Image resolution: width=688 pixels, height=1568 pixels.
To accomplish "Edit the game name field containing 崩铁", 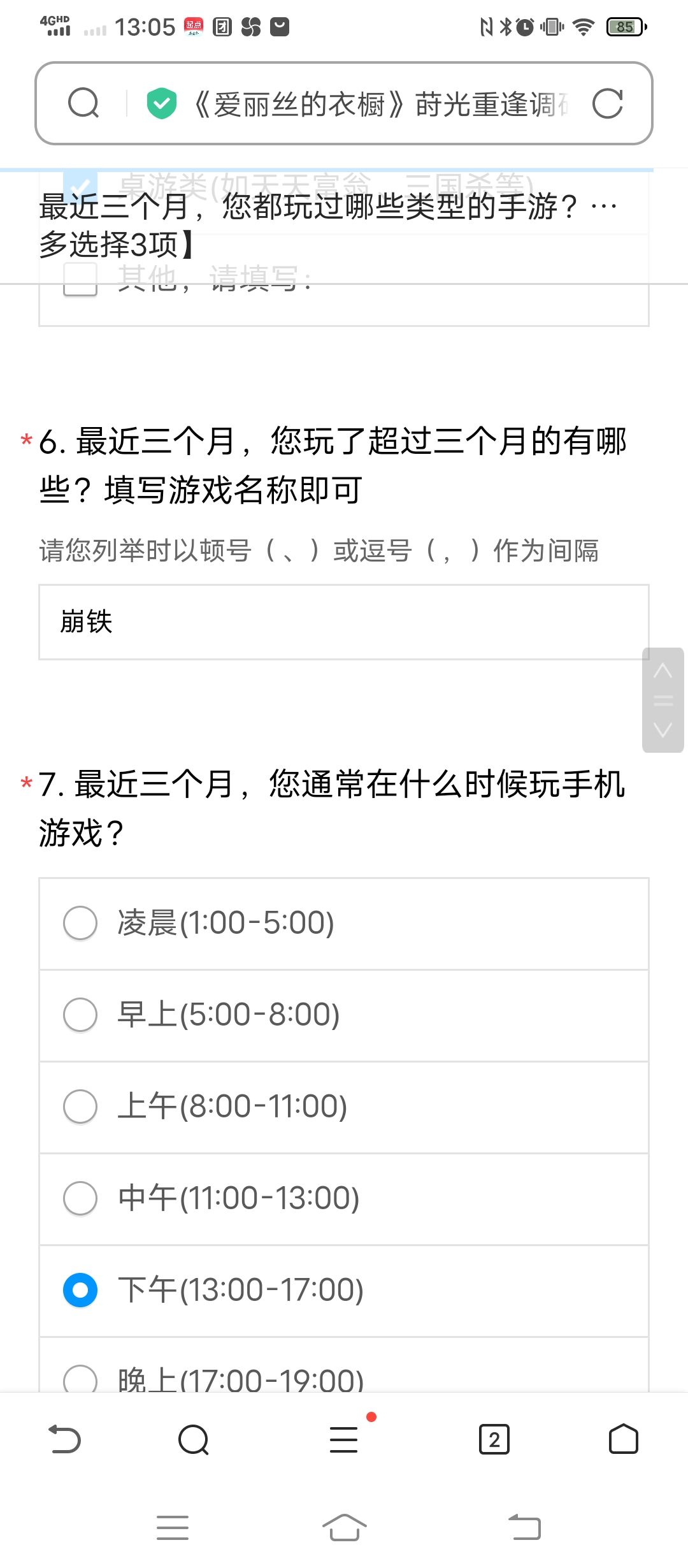I will (344, 622).
